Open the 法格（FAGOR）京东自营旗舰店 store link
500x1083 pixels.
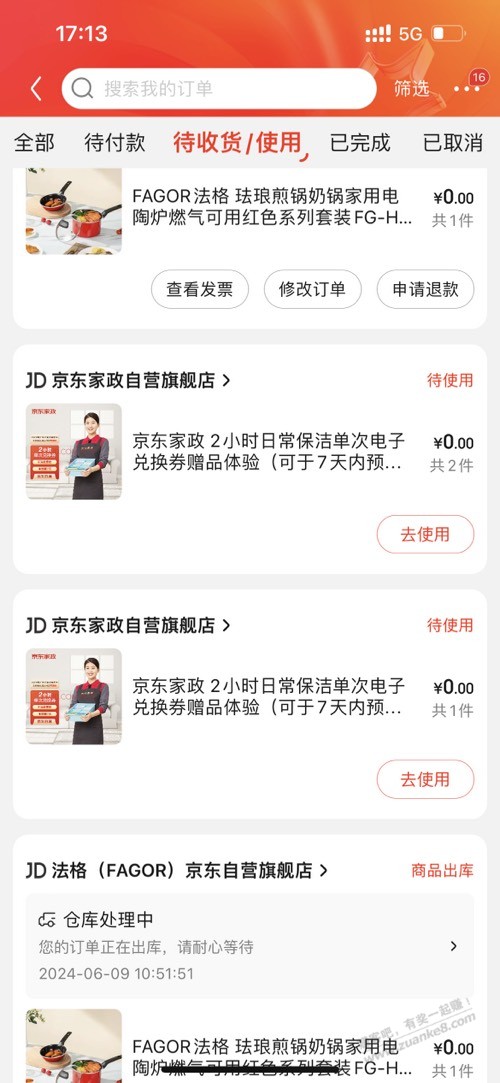pos(177,870)
